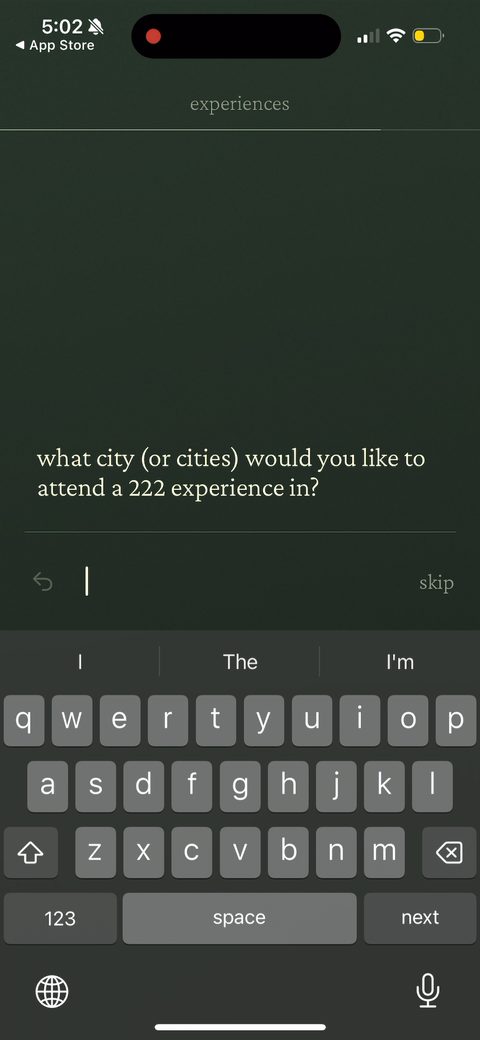This screenshot has height=1040, width=480.
Task: Switch keyboard language with globe icon
Action: tap(52, 992)
